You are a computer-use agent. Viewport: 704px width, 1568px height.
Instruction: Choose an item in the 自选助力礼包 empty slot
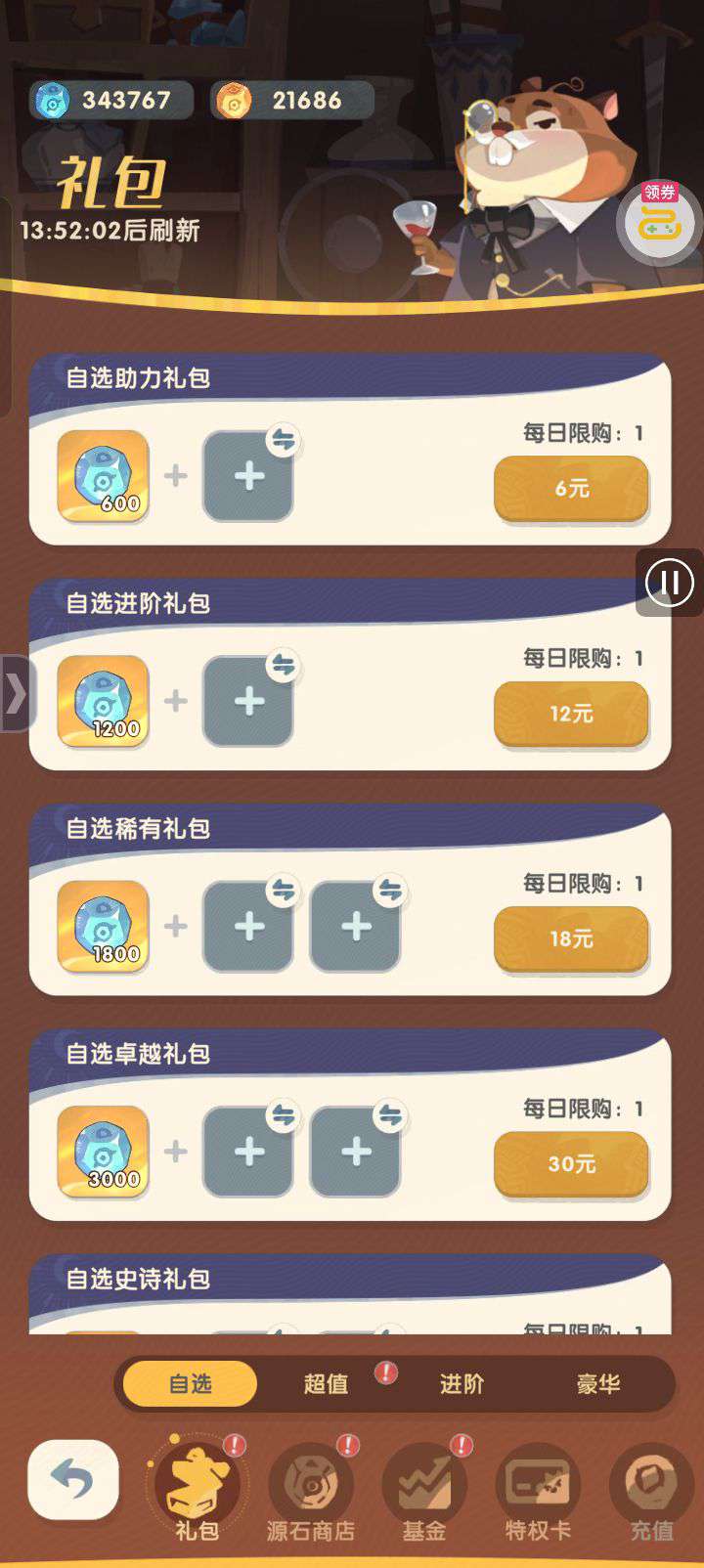coord(248,476)
